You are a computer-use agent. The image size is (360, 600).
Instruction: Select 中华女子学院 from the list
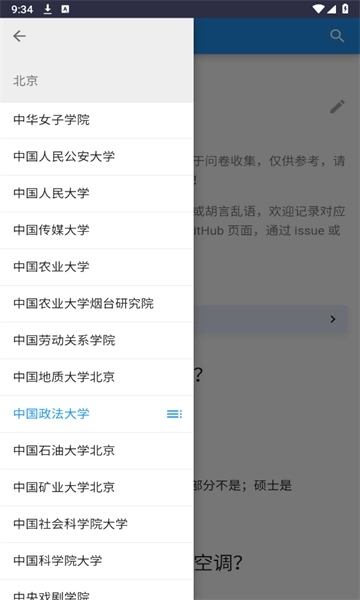pos(96,120)
